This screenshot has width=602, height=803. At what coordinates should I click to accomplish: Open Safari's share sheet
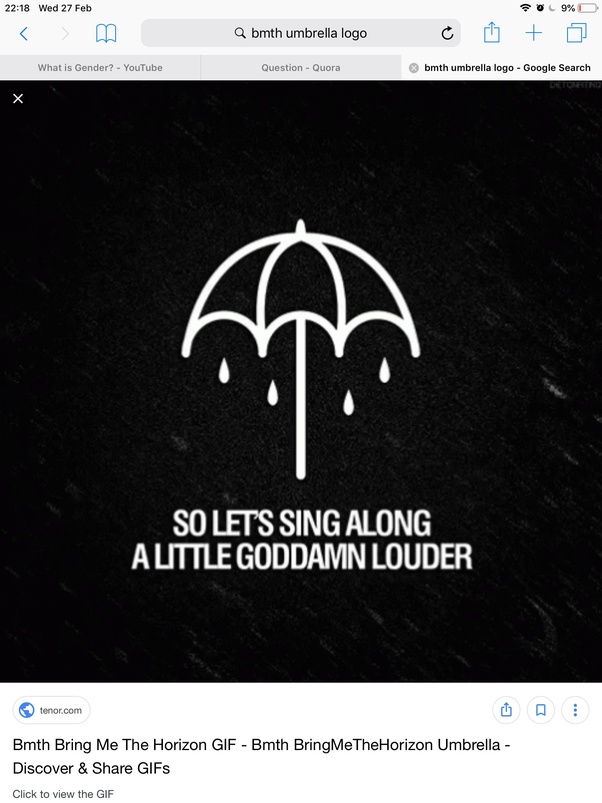491,33
